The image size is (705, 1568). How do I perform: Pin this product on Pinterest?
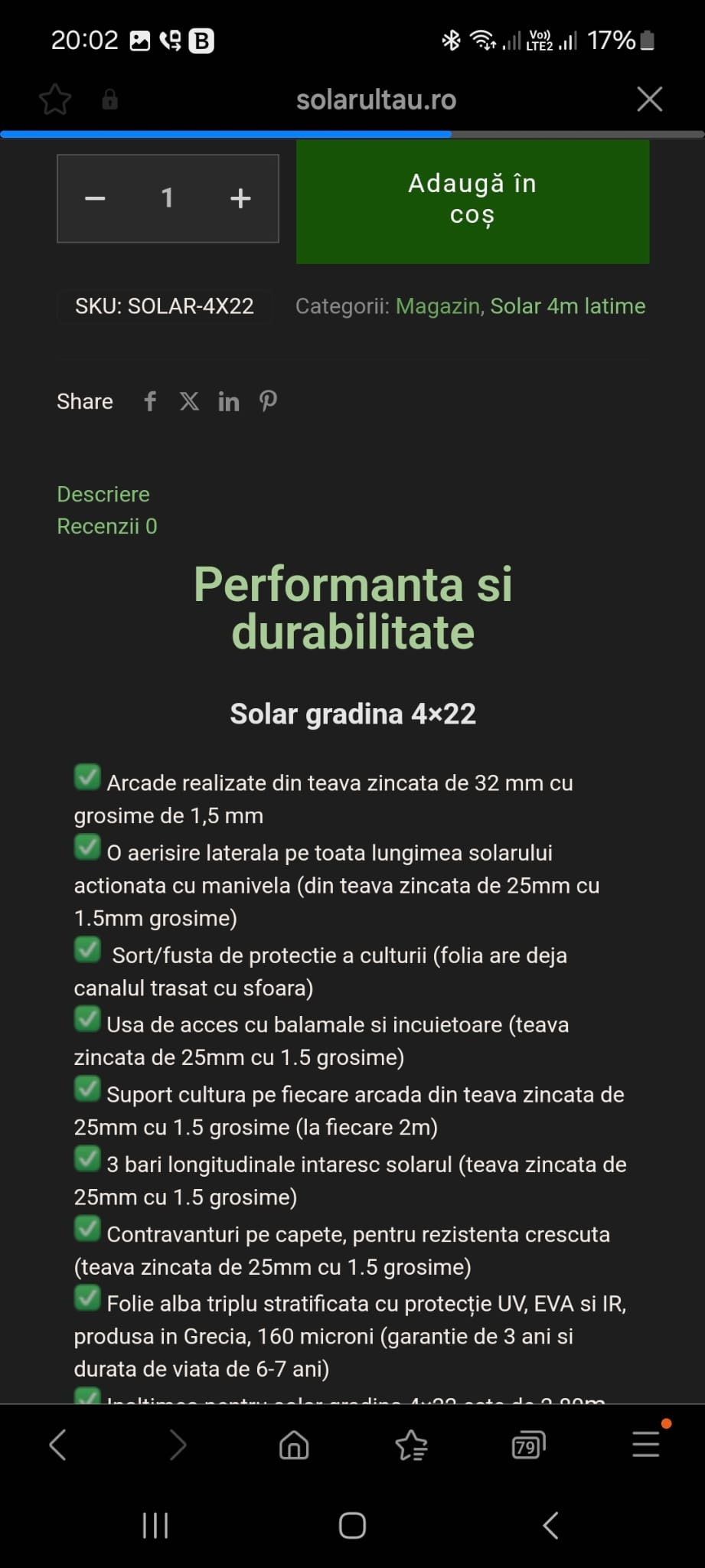[268, 401]
